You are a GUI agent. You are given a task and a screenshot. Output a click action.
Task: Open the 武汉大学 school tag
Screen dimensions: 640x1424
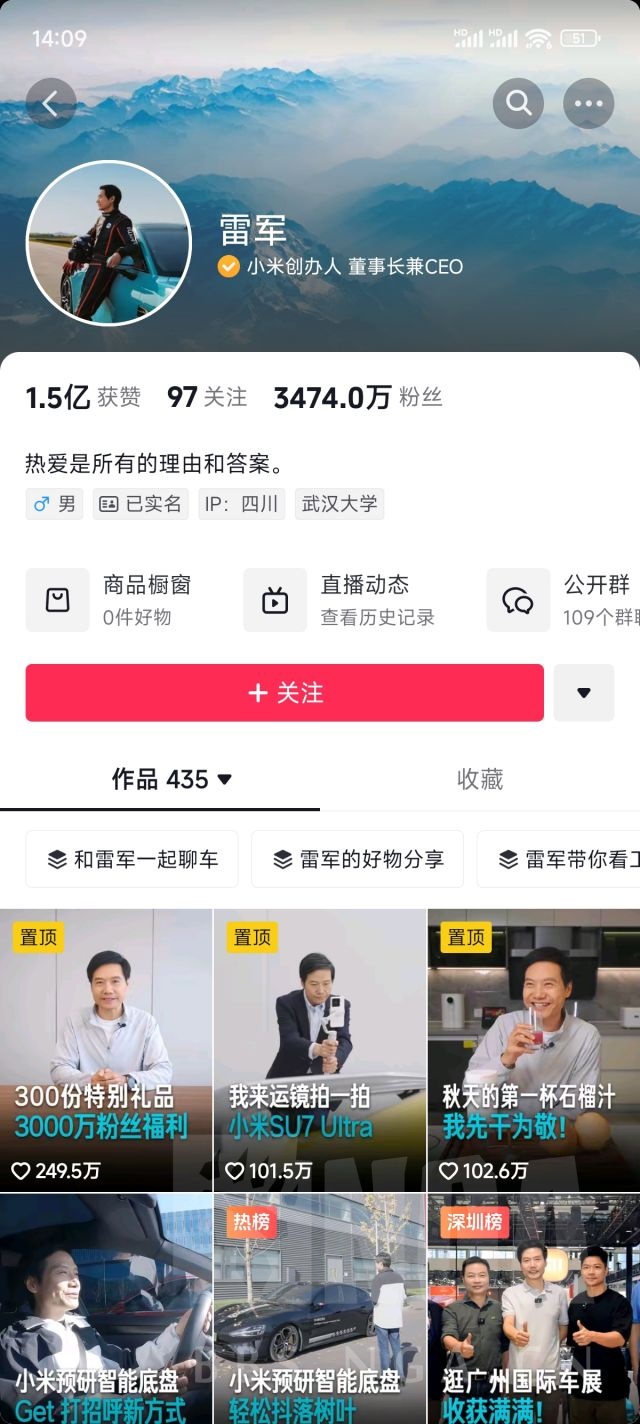339,503
